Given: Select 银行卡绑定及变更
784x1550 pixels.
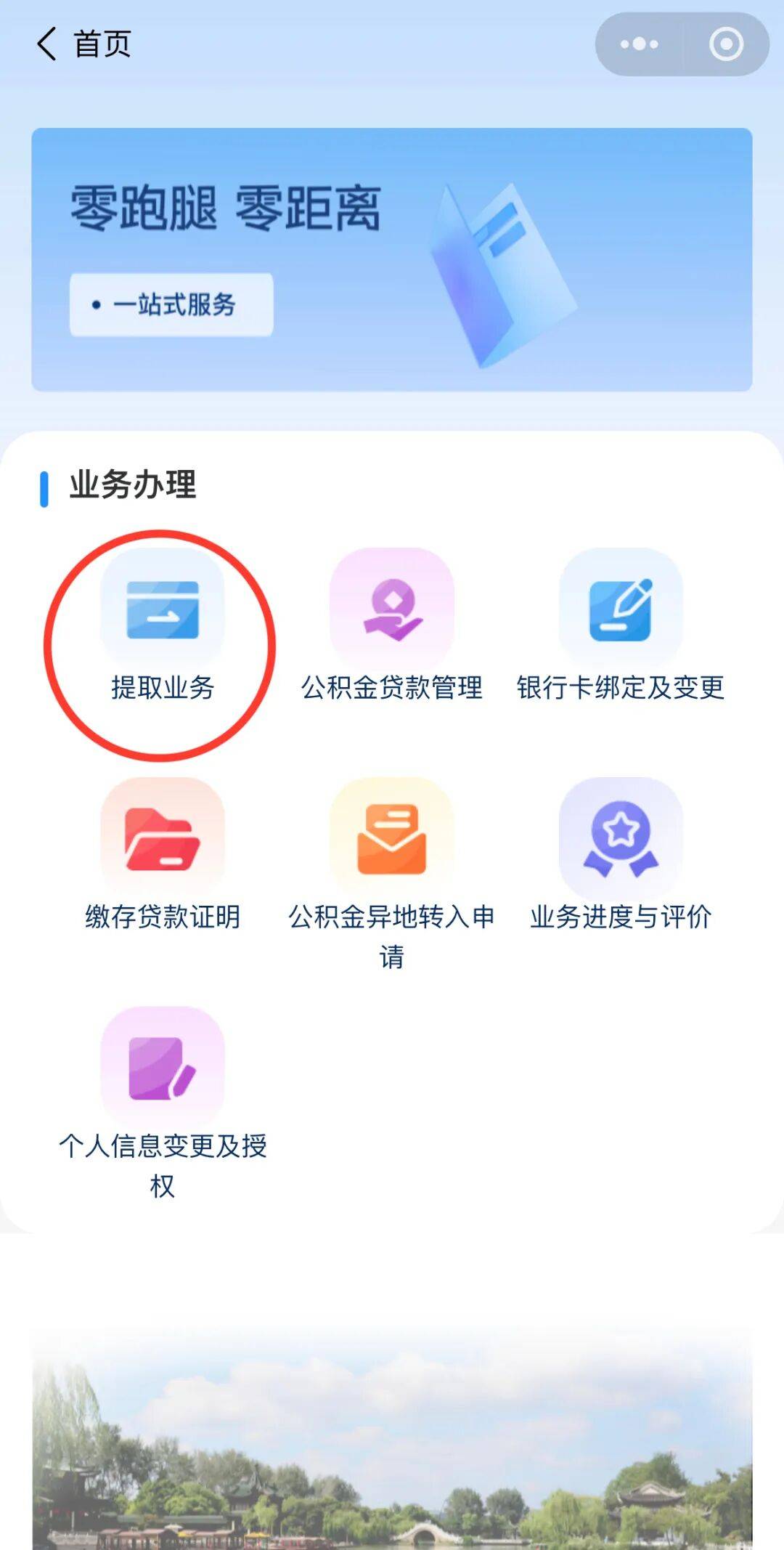Looking at the screenshot, I should (621, 625).
